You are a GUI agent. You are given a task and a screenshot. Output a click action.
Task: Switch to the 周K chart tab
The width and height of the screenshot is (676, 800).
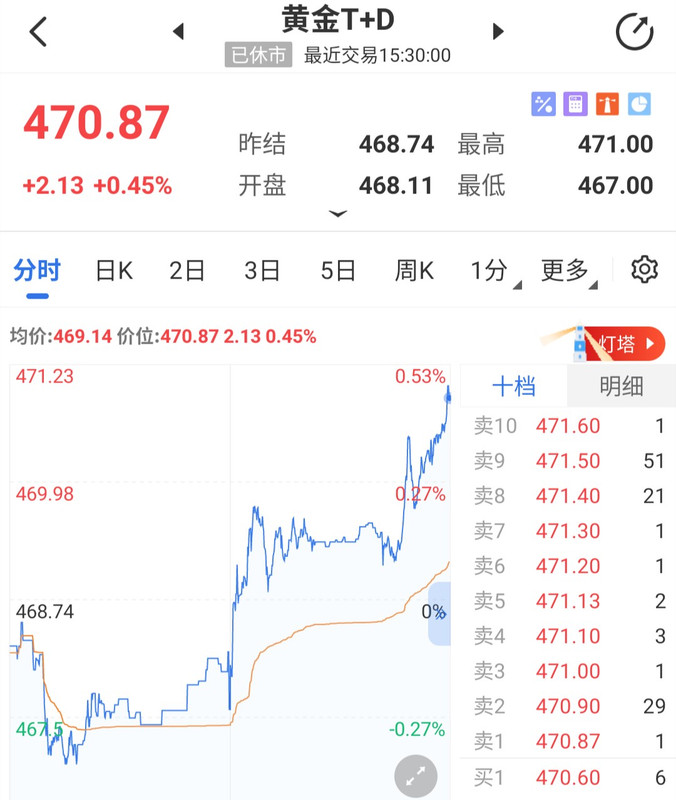[414, 270]
